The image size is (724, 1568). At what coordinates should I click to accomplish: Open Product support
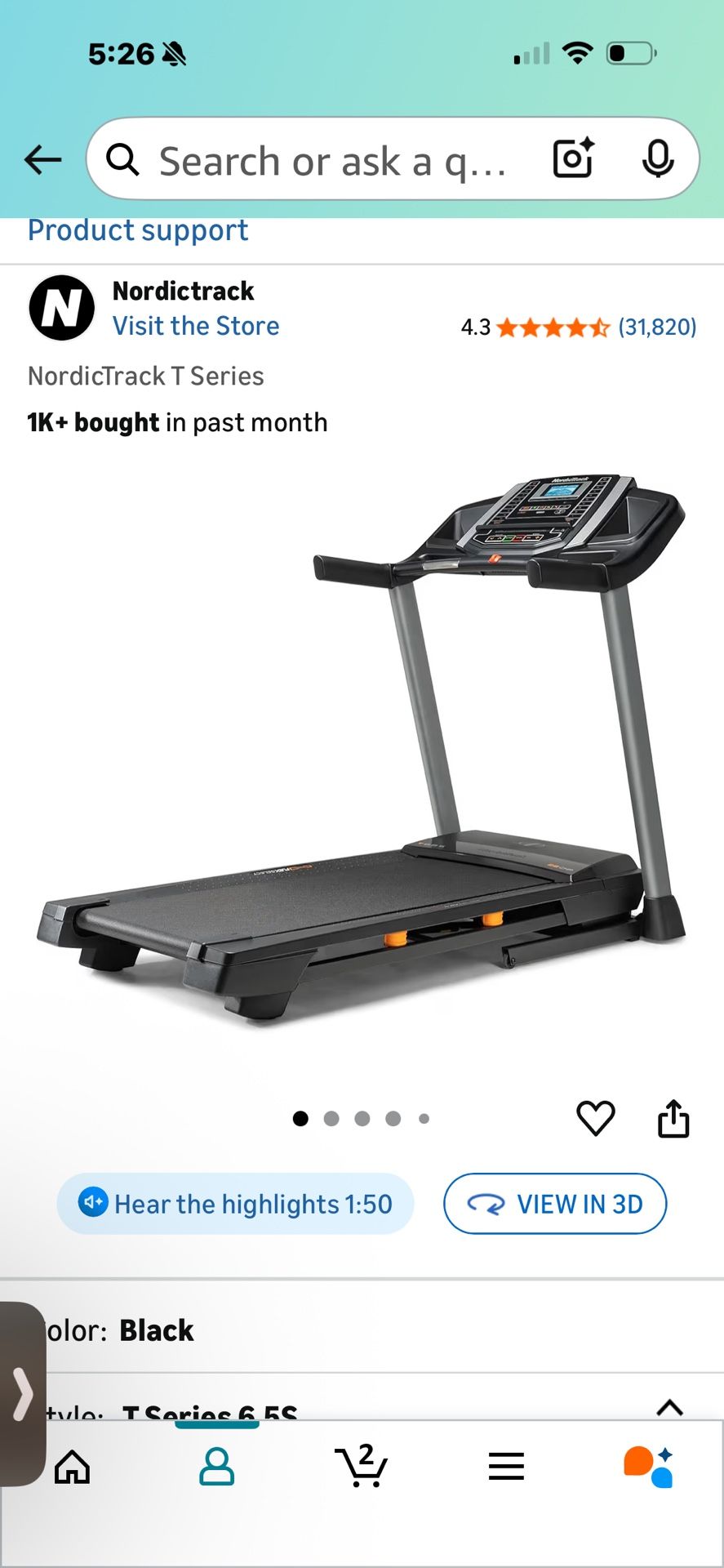tap(137, 230)
